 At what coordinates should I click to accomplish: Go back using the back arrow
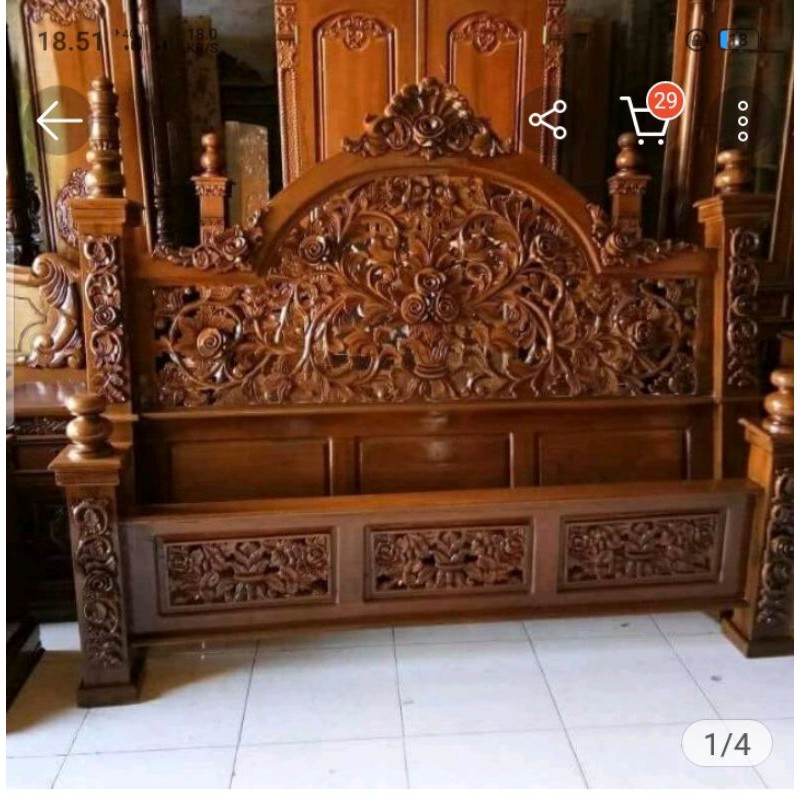coord(59,121)
